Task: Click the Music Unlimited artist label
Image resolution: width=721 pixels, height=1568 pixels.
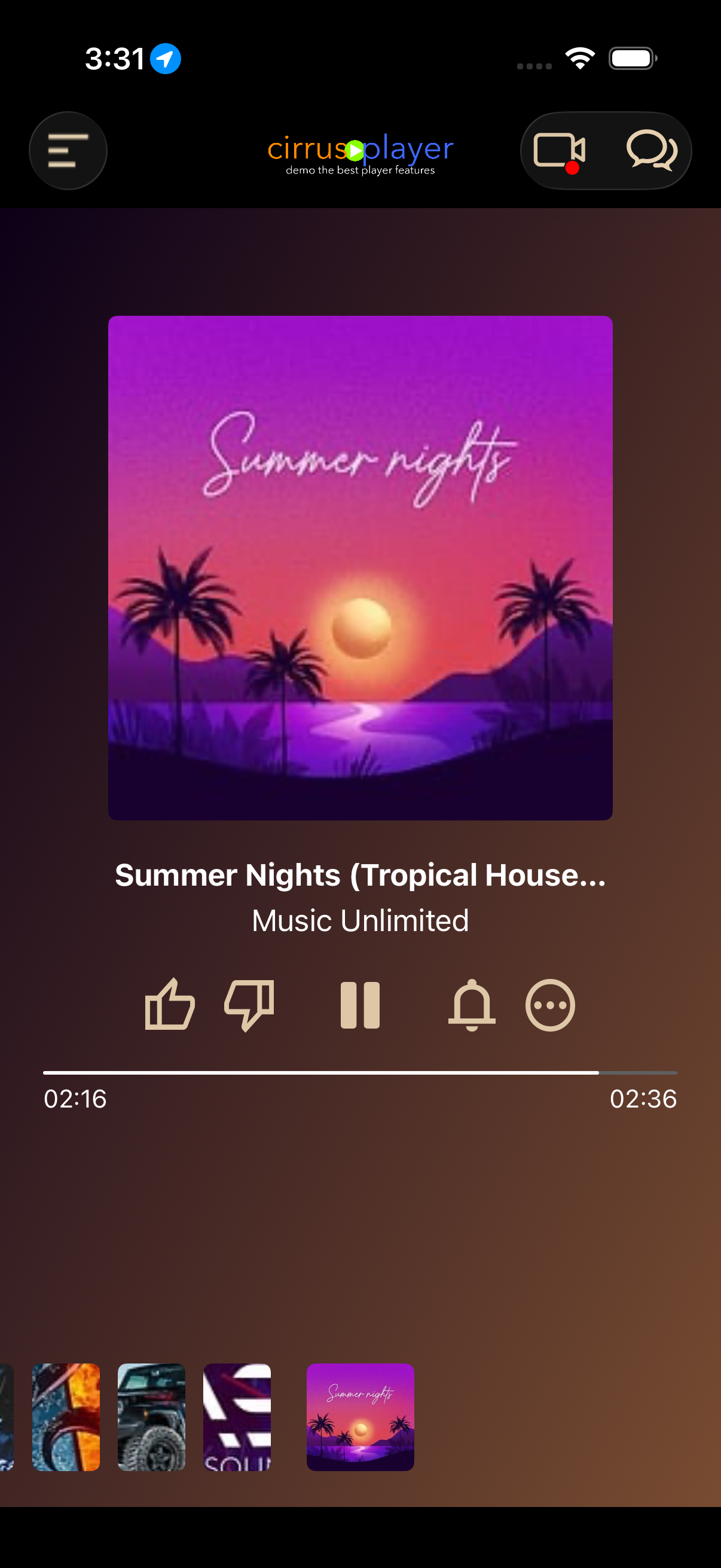Action: [x=360, y=920]
